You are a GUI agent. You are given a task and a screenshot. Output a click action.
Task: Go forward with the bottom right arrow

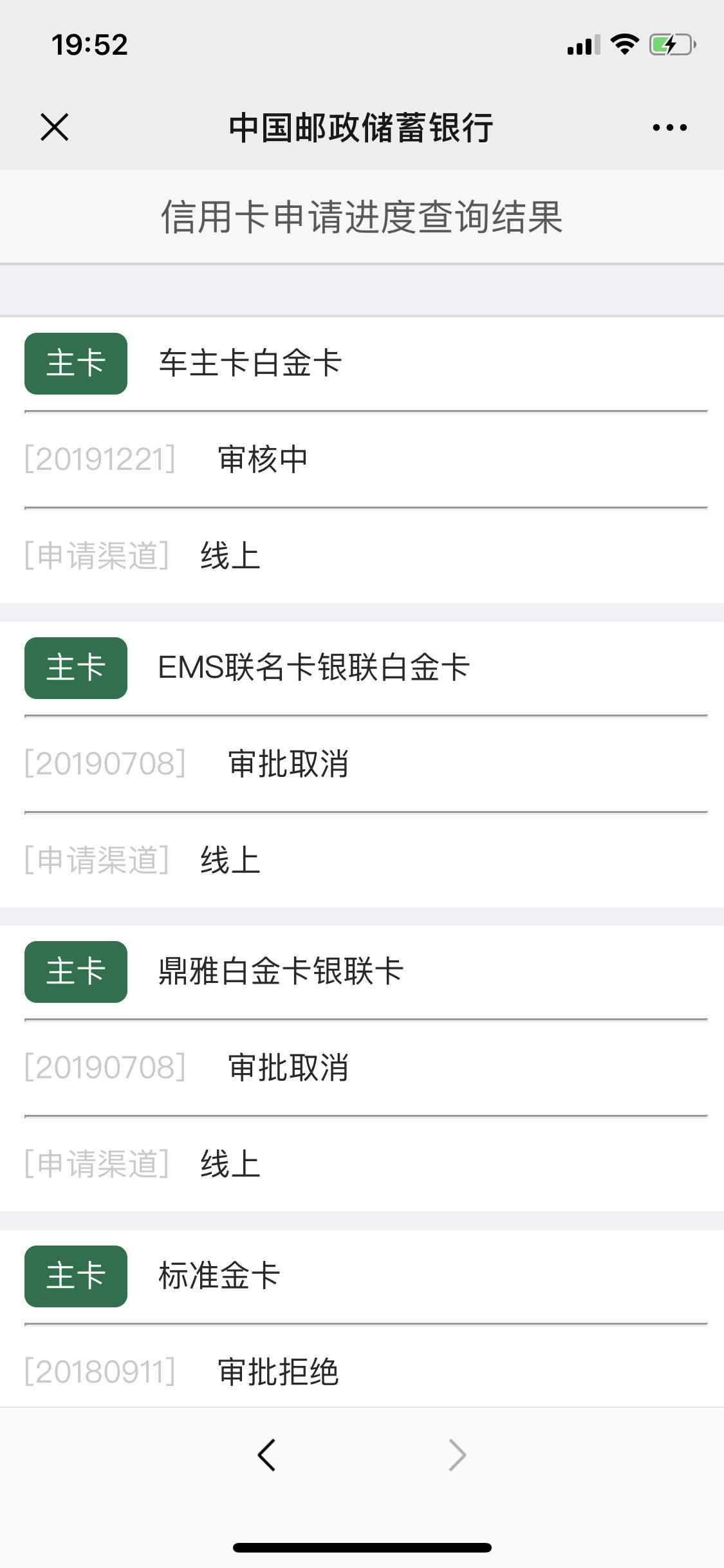click(x=457, y=1455)
